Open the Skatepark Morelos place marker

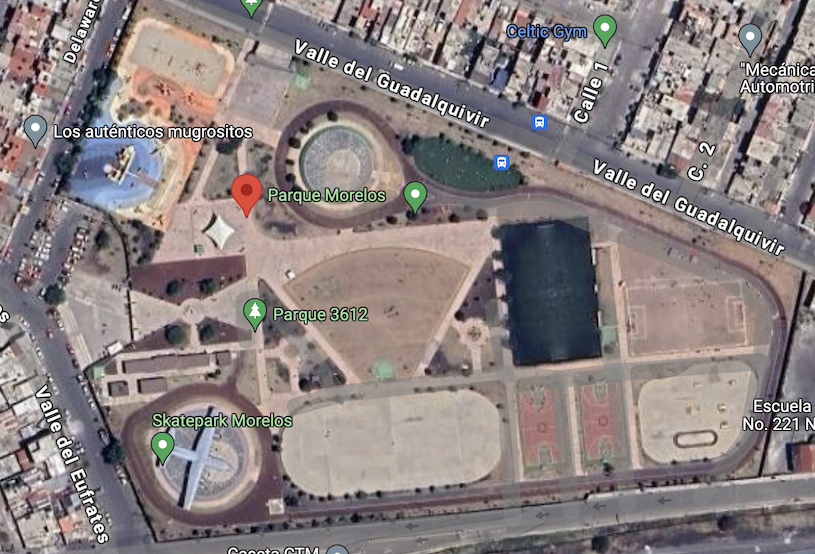click(162, 446)
